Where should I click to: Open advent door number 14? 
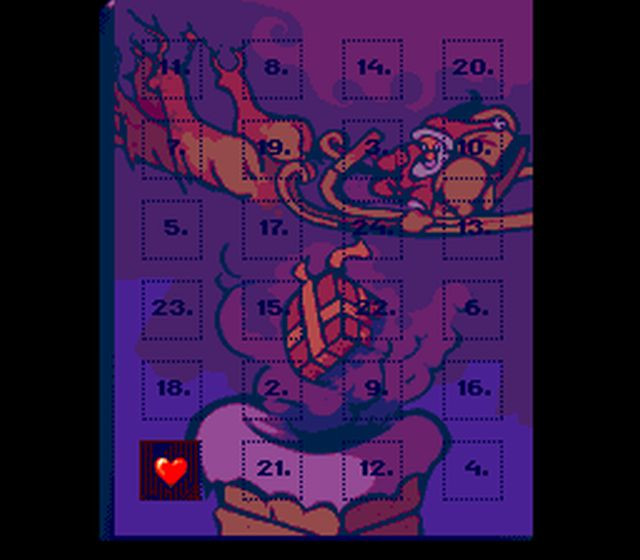coord(372,69)
